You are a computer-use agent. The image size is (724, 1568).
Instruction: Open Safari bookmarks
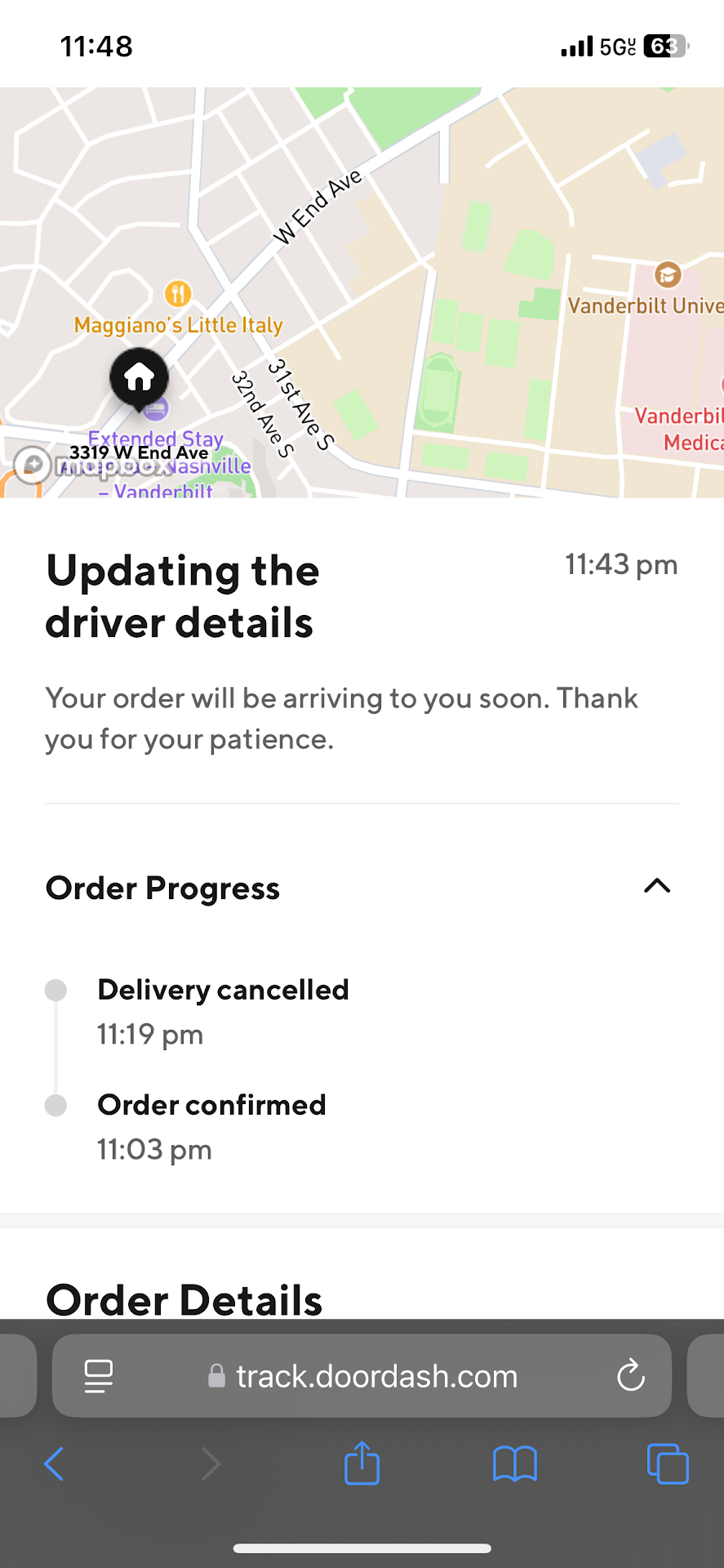(514, 1463)
